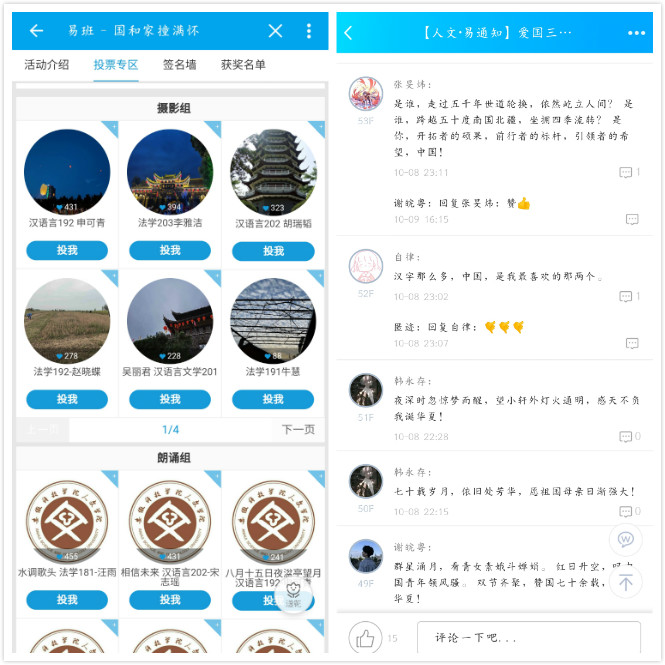Vote for 法学191牛慧
665x665 pixels.
(273, 399)
